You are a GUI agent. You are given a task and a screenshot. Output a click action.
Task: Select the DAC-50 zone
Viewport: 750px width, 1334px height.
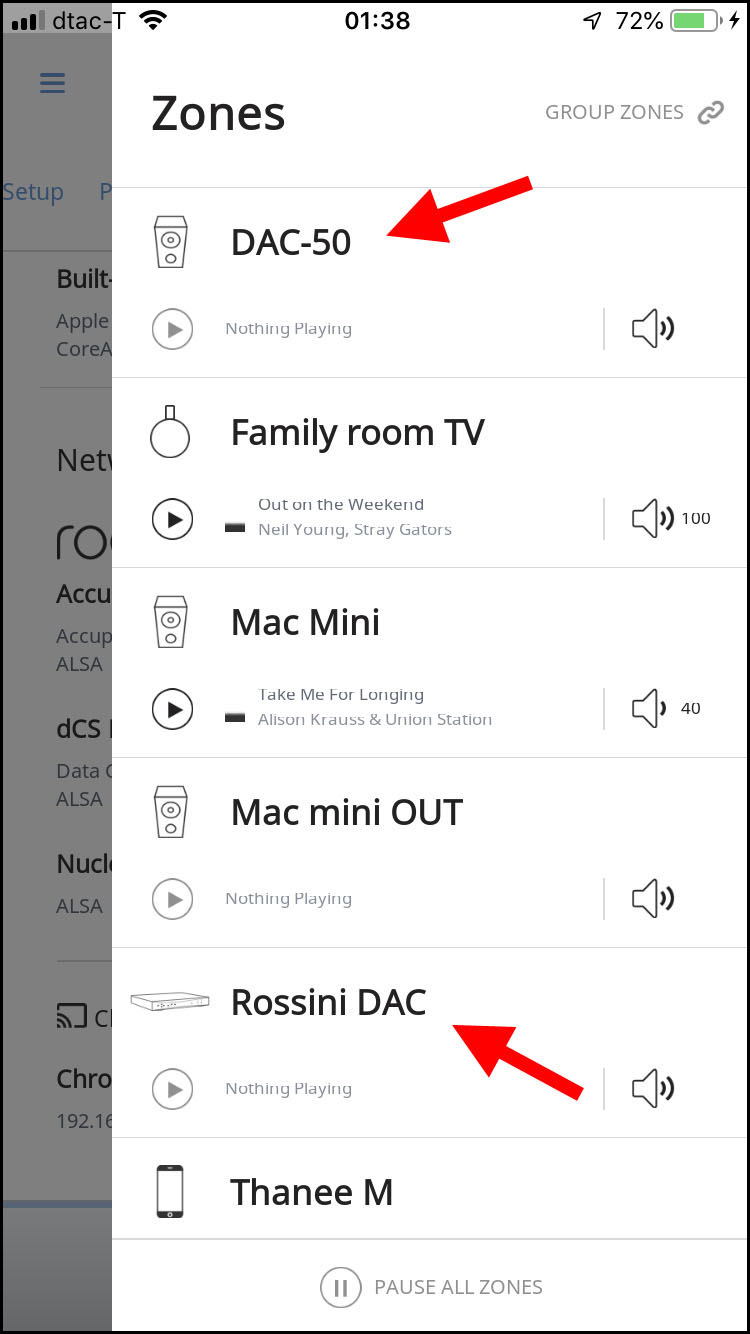point(291,243)
